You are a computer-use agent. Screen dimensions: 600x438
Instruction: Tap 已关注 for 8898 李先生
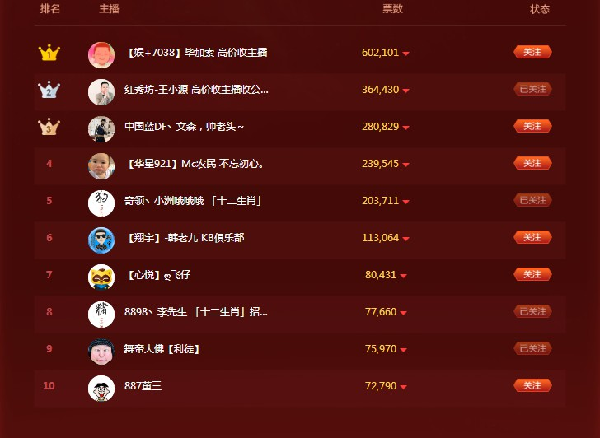click(532, 311)
